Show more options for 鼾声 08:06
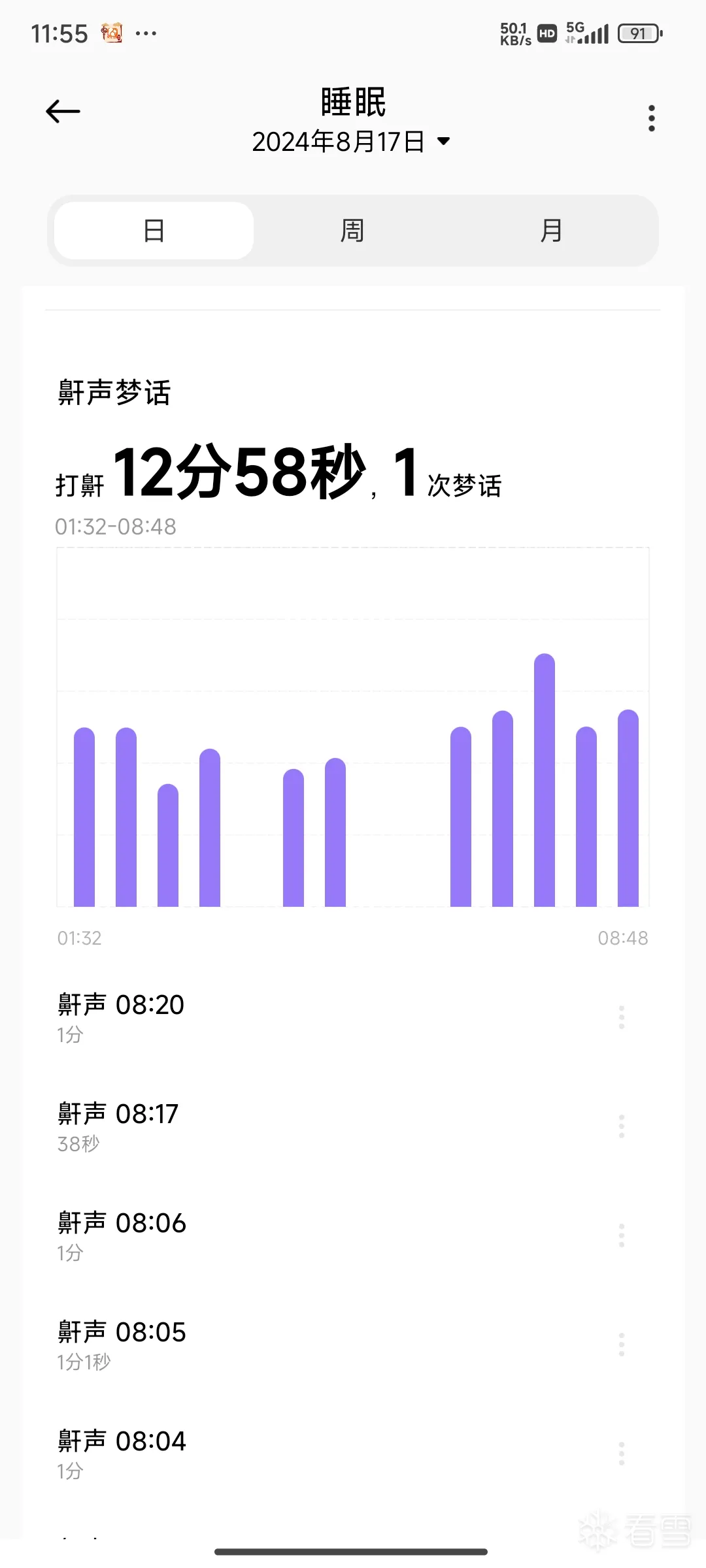Image resolution: width=706 pixels, height=1568 pixels. (622, 1235)
